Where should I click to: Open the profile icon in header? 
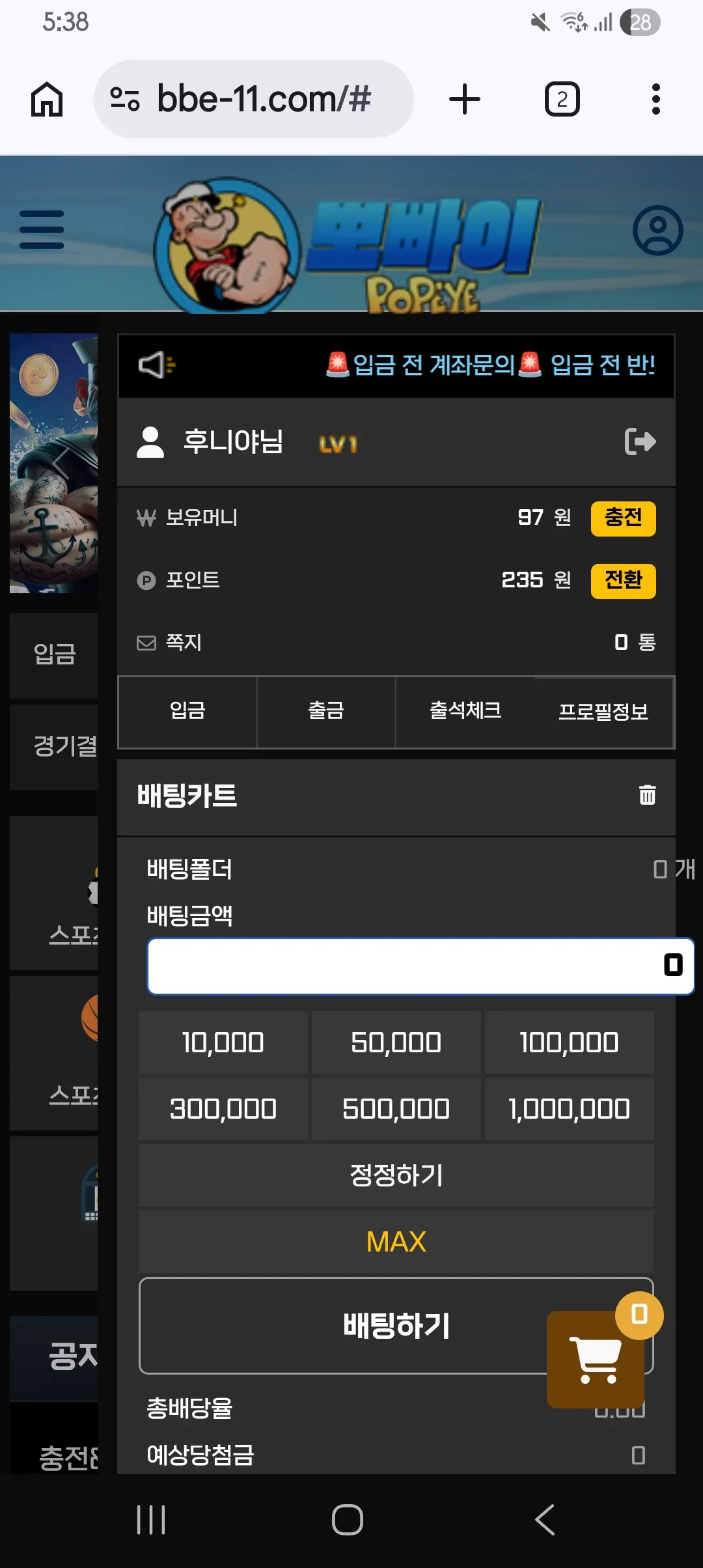tap(657, 231)
